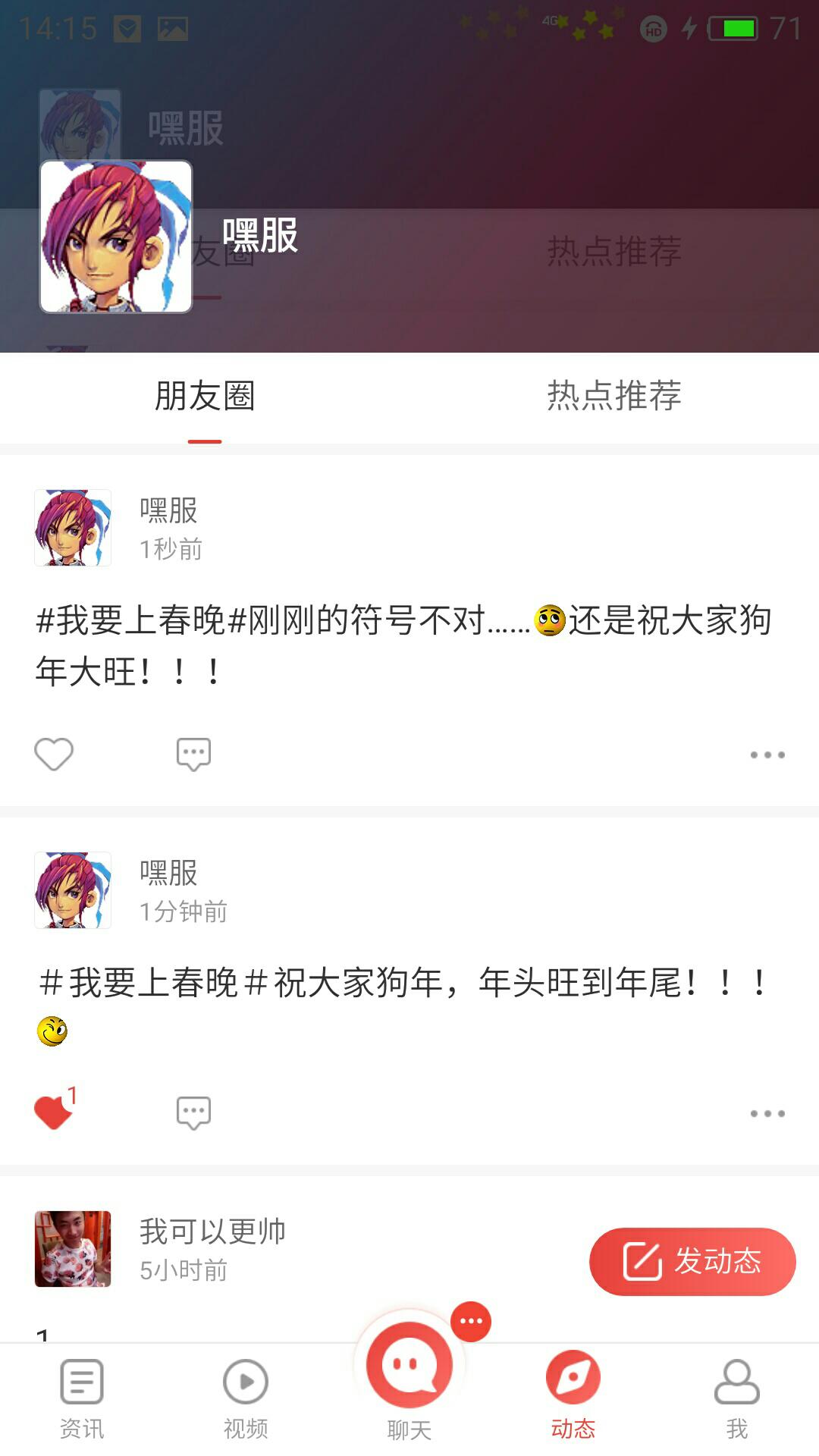Image resolution: width=819 pixels, height=1456 pixels.
Task: Like the post about 狗年大旺
Action: [54, 754]
